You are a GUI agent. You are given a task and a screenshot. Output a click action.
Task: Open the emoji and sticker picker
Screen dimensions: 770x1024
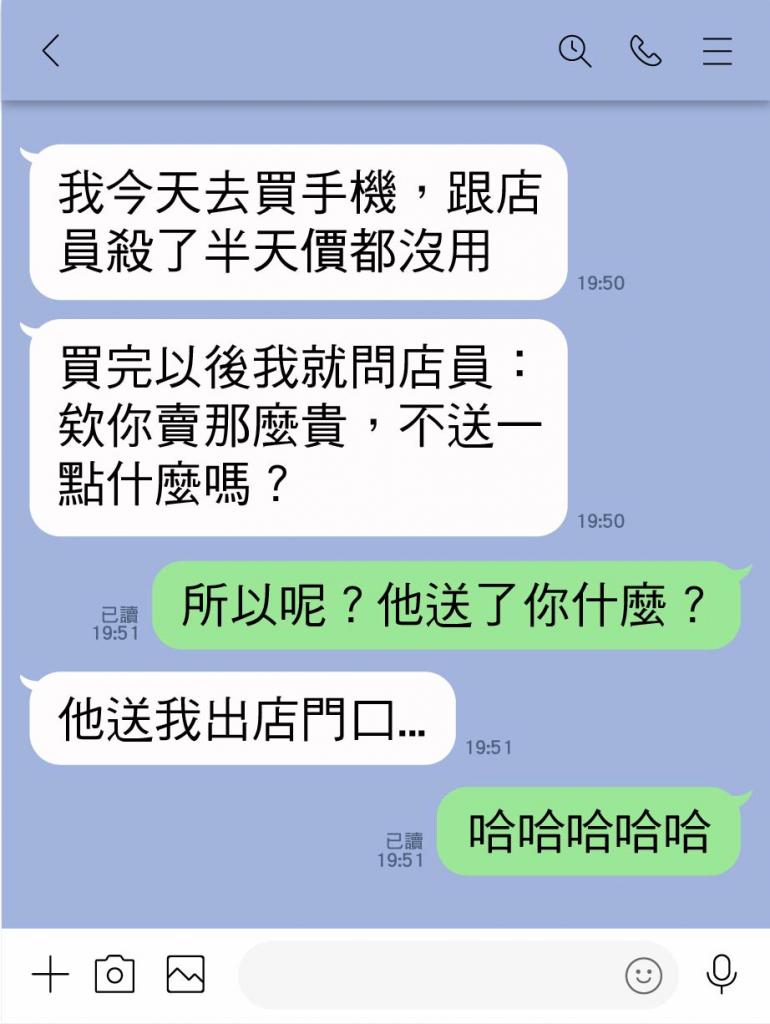(644, 974)
